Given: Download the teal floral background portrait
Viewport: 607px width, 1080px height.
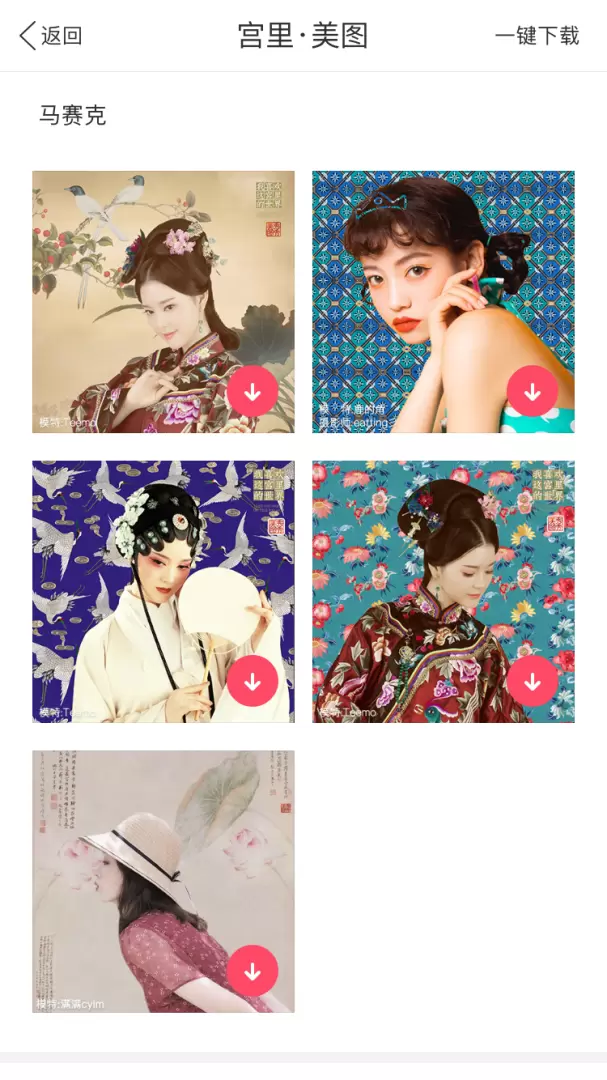Looking at the screenshot, I should [532, 682].
